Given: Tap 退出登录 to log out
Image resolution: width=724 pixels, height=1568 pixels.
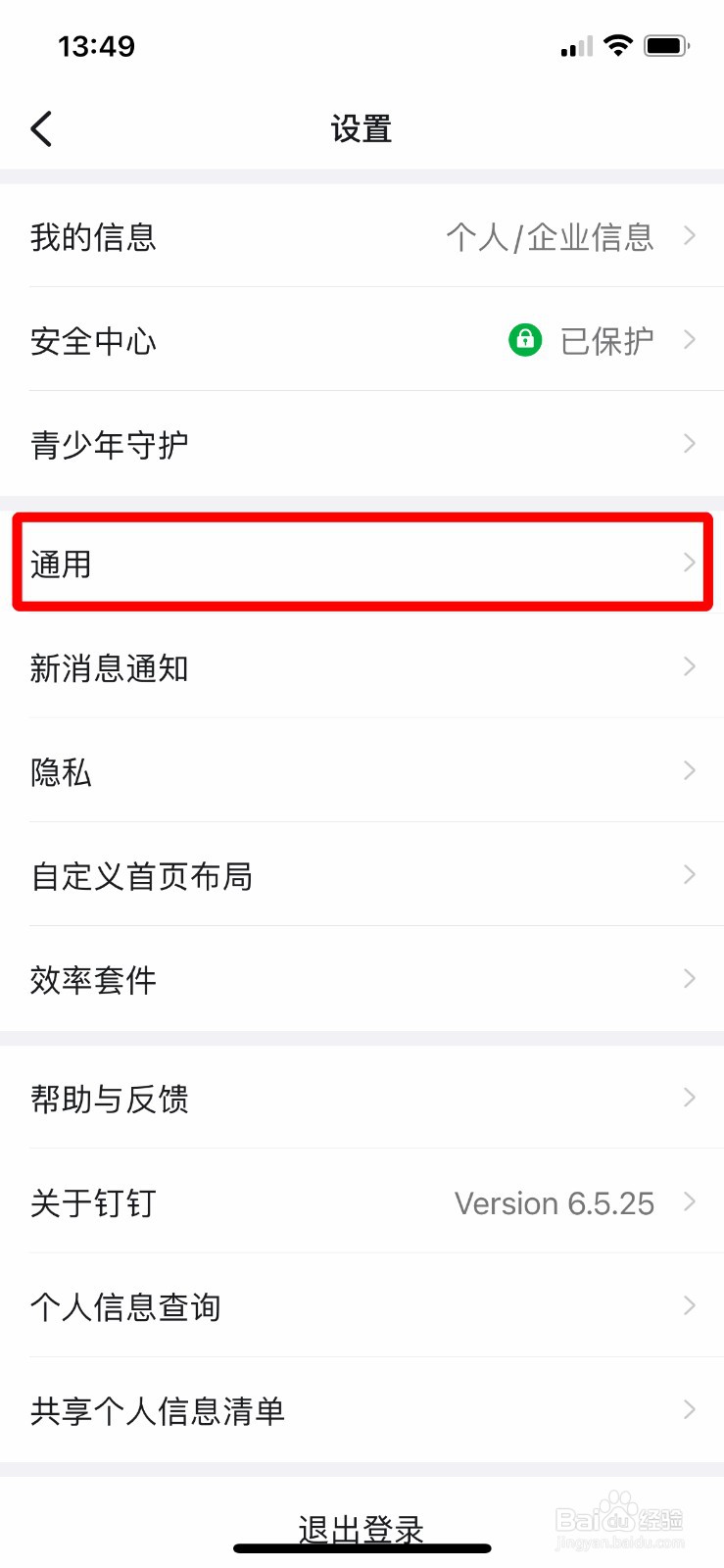Looking at the screenshot, I should pos(361,1527).
